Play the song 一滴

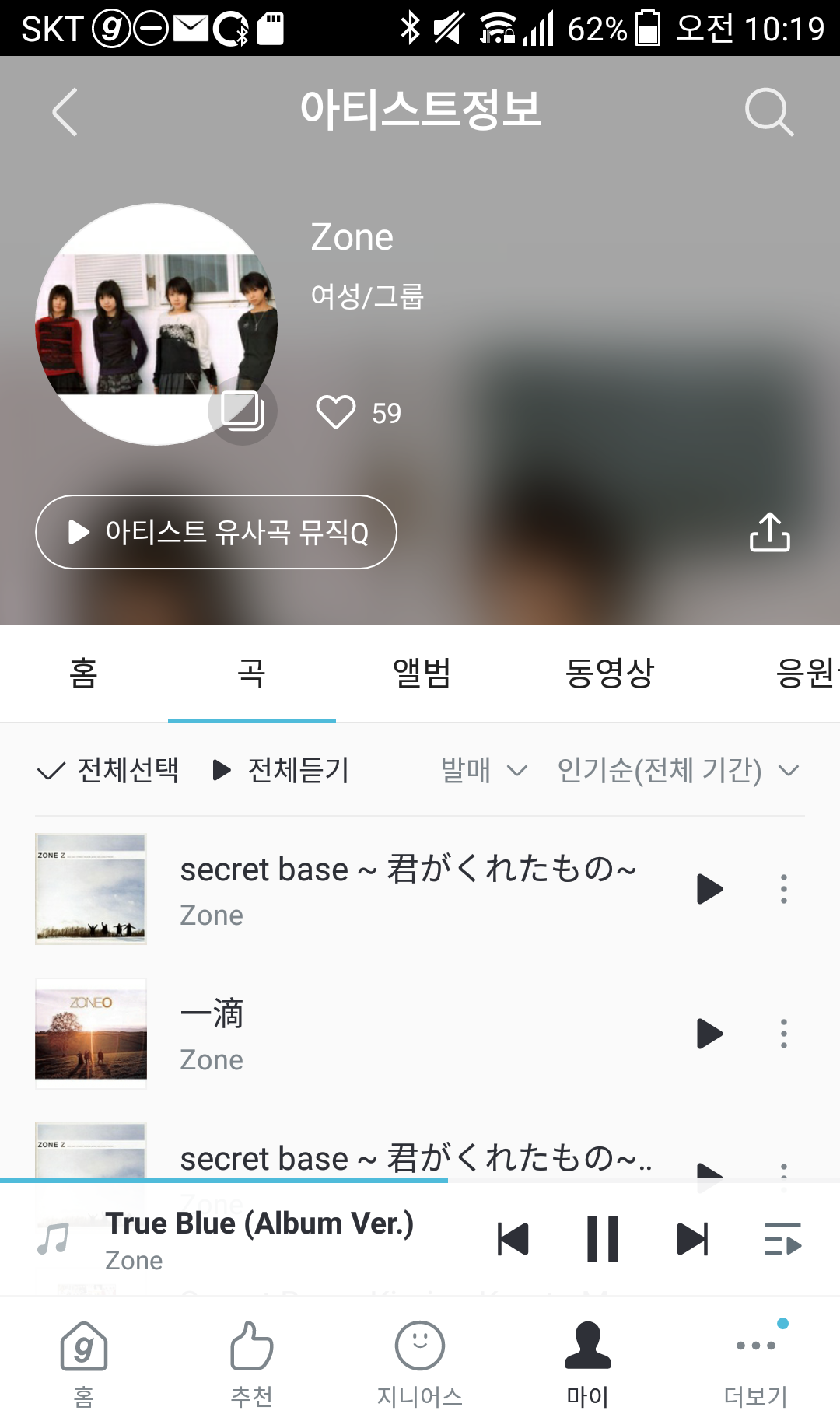(709, 1034)
